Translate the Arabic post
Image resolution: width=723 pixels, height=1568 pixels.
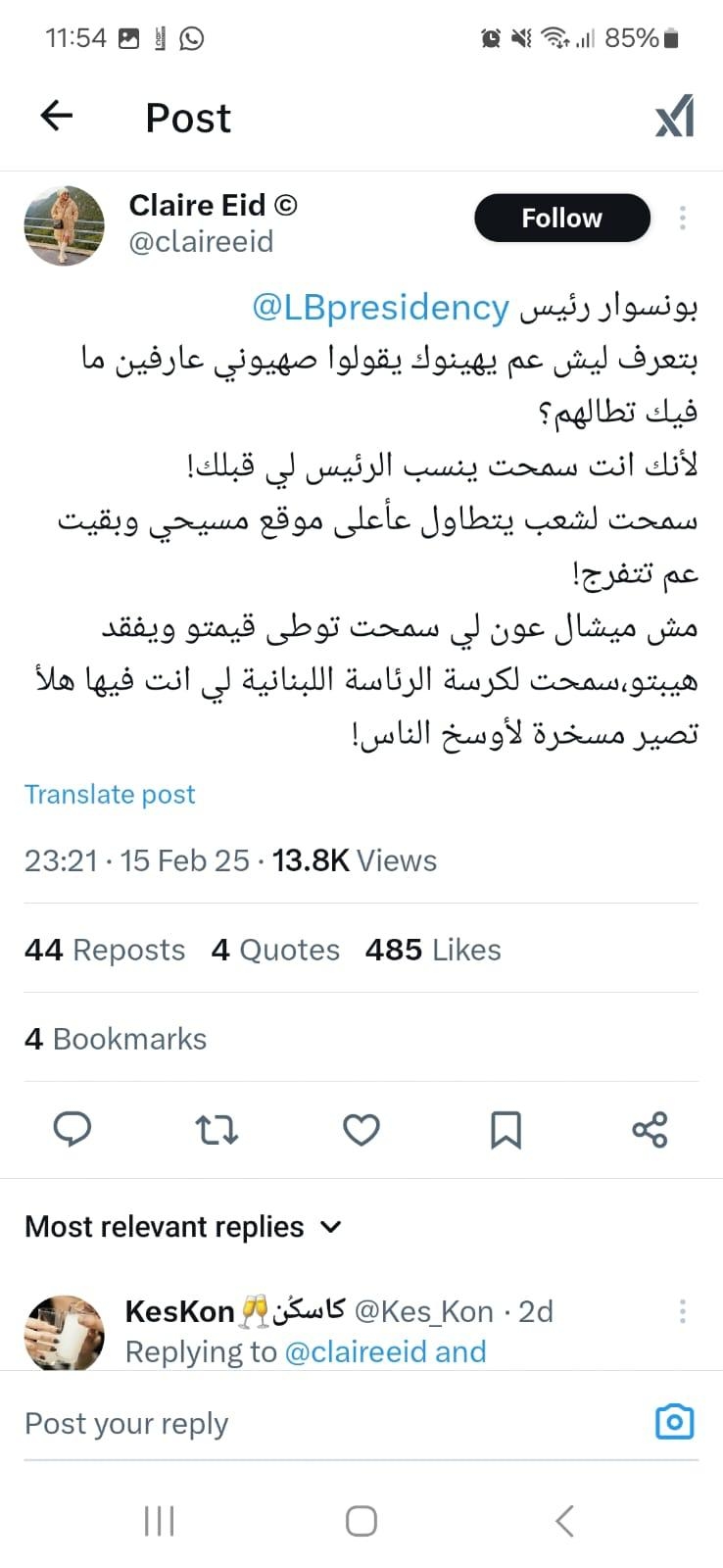pos(110,794)
